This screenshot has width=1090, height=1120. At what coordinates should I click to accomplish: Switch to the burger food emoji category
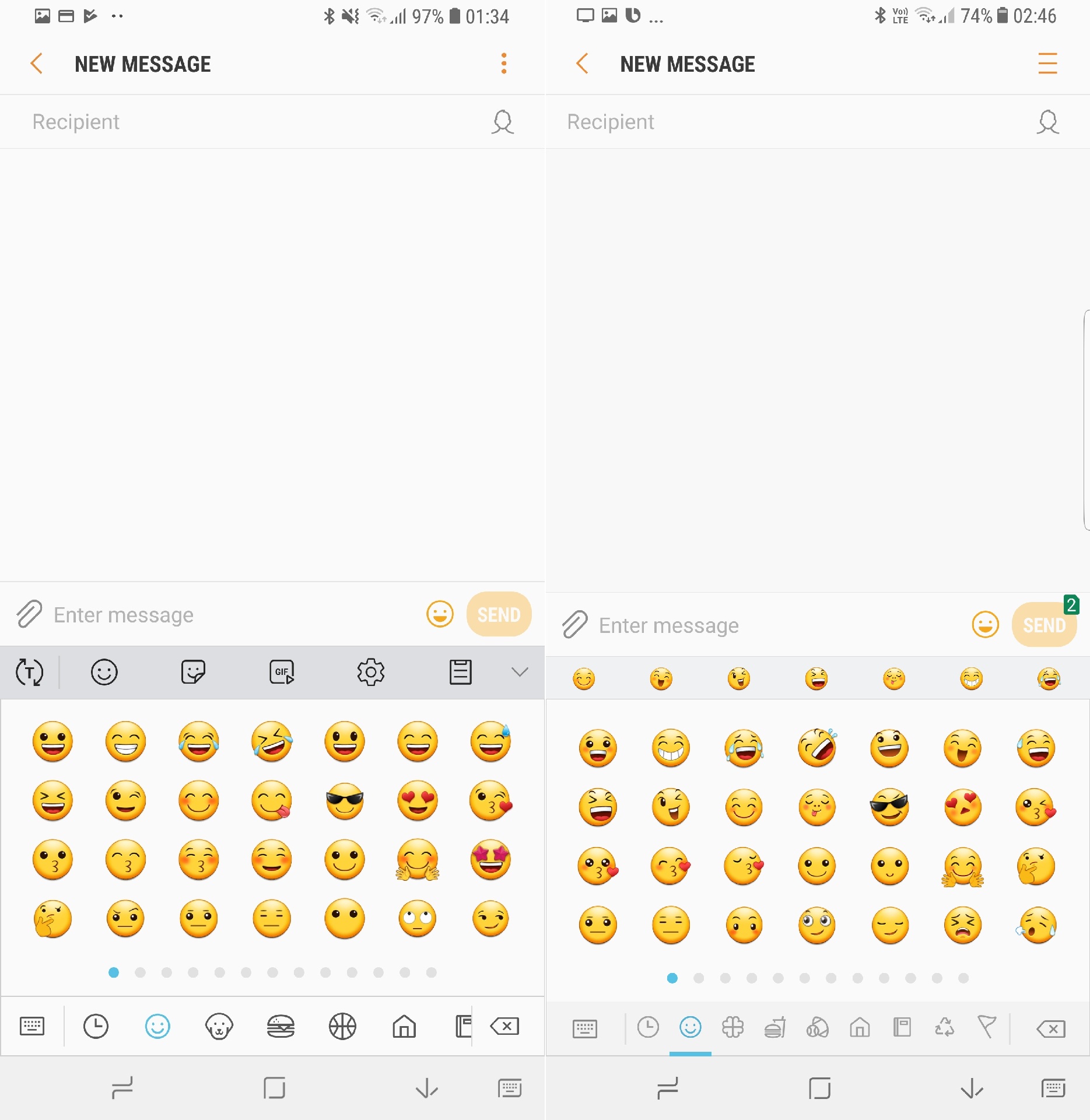(281, 1027)
